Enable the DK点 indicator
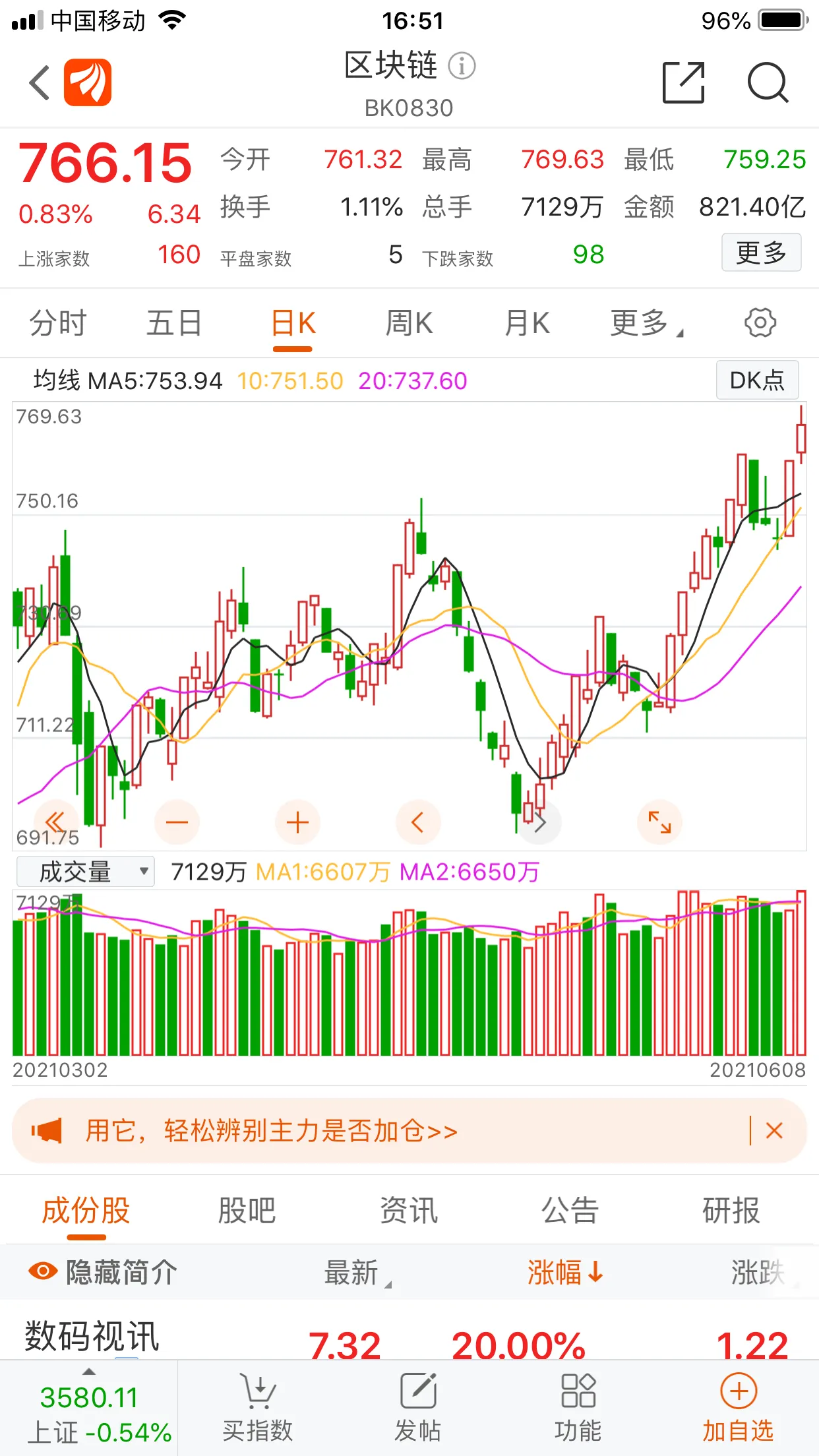This screenshot has height=1456, width=819. coord(757,380)
